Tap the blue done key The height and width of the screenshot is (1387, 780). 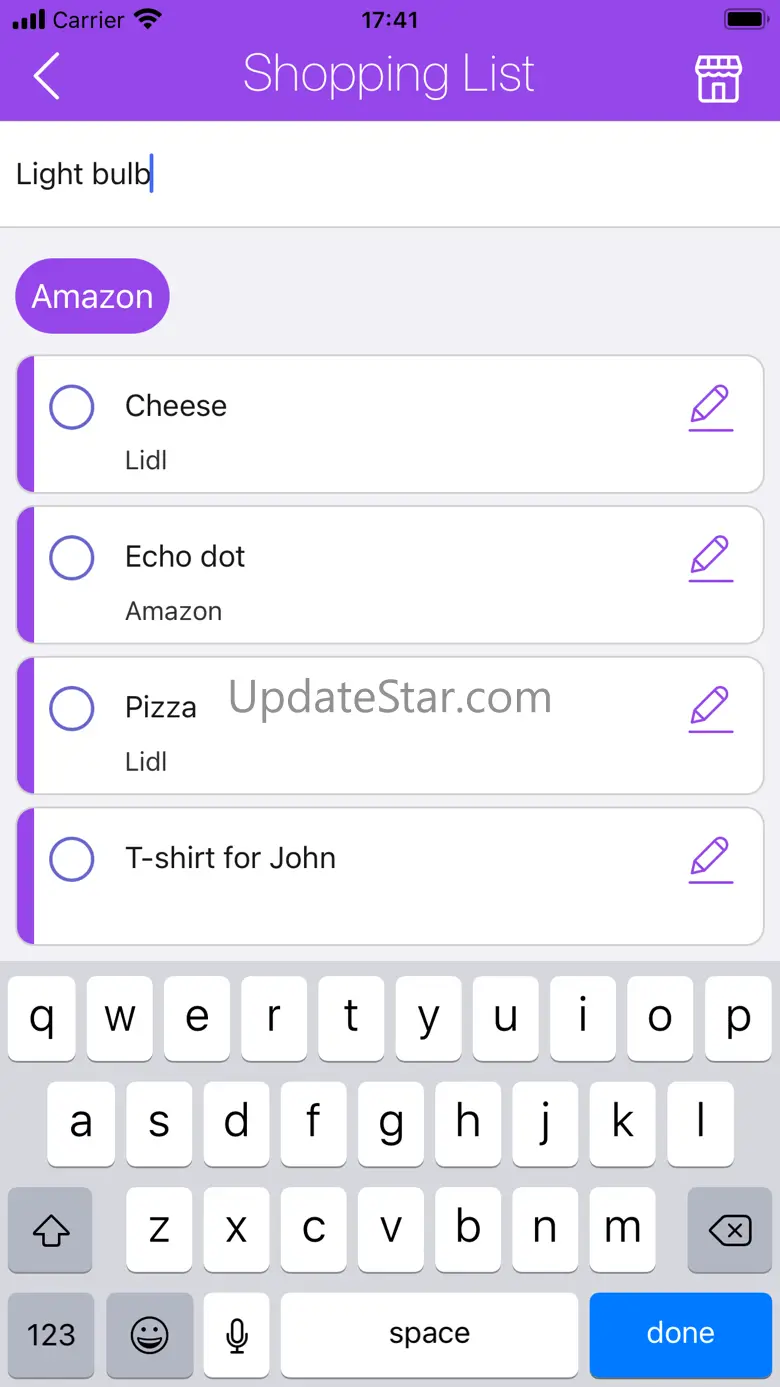pos(680,1334)
